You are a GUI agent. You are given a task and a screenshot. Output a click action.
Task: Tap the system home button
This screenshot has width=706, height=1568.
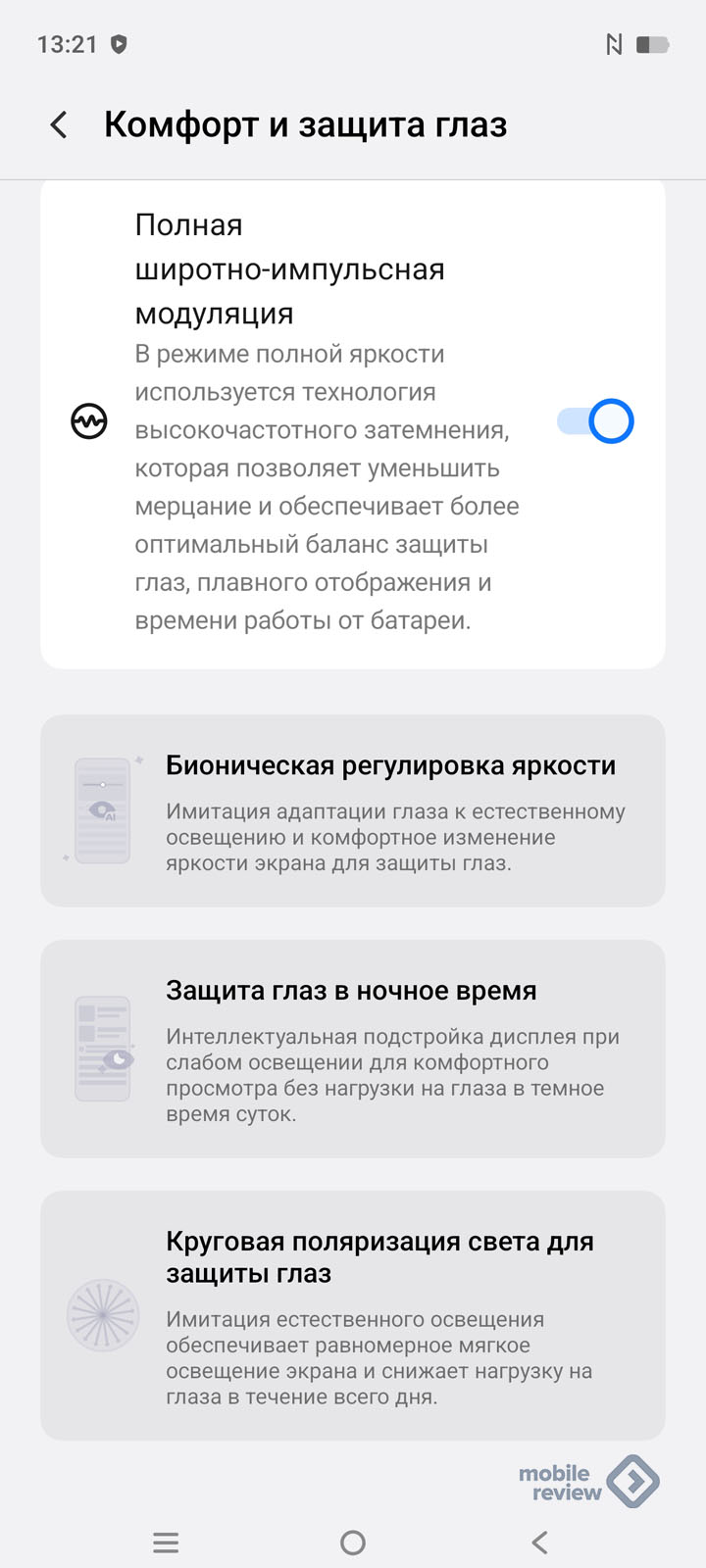click(x=353, y=1543)
